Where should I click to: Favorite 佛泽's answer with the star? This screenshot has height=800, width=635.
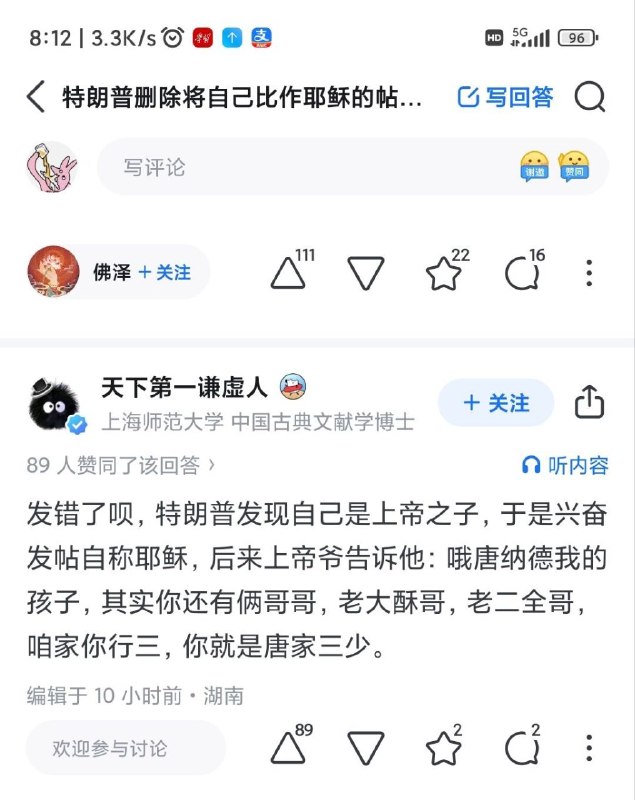(443, 273)
